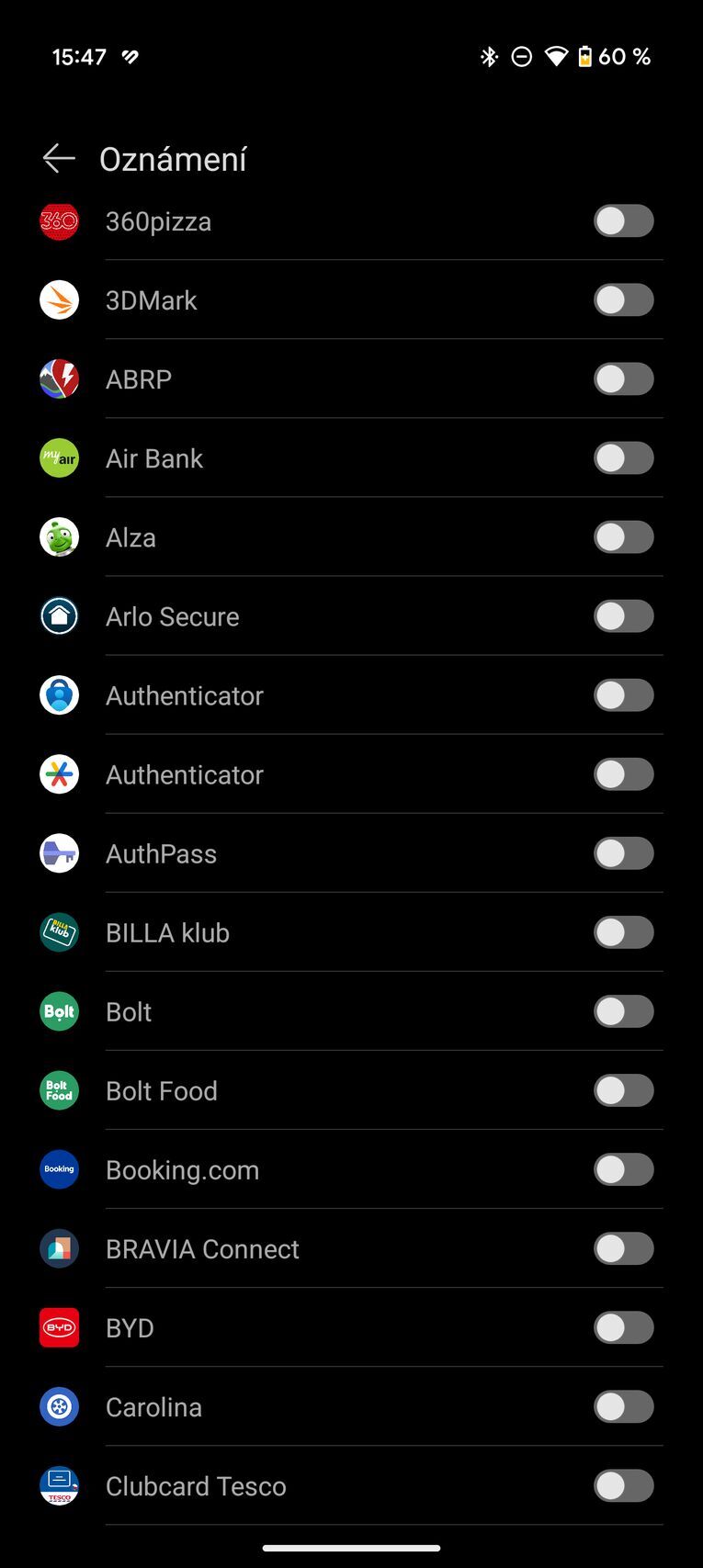Screen dimensions: 703x1568
Task: Toggle Carolina notifications on
Action: click(623, 1406)
